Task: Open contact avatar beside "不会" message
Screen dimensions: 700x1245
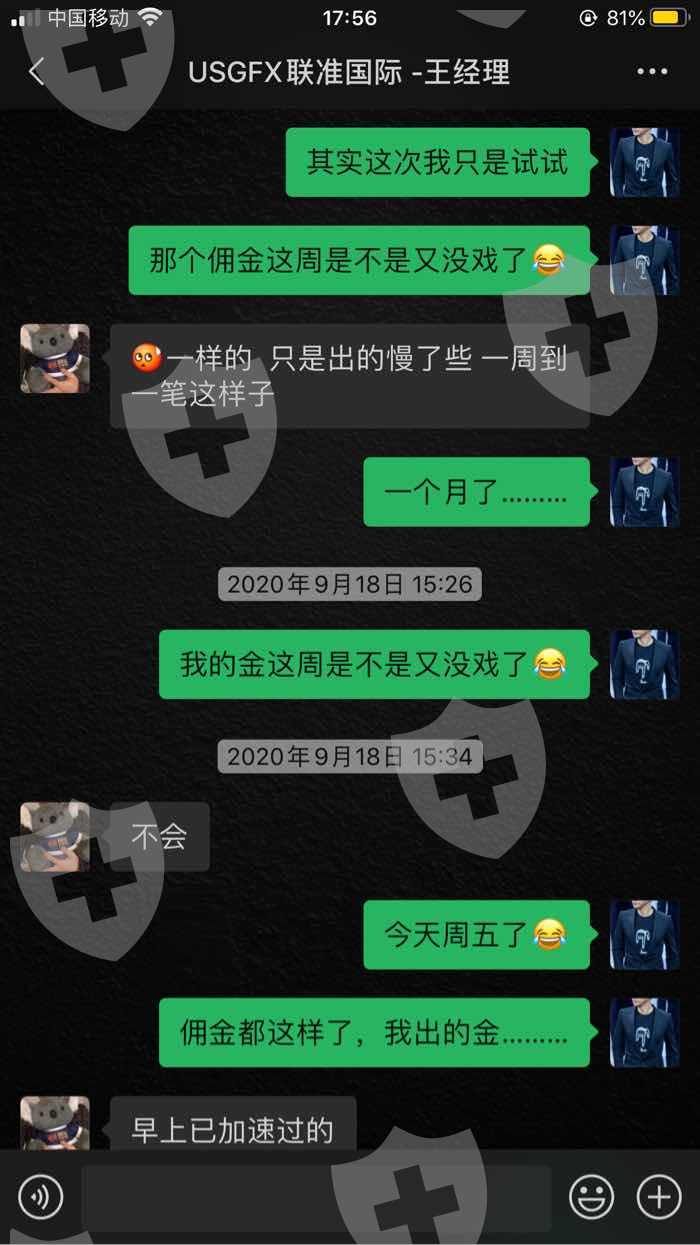Action: [55, 836]
